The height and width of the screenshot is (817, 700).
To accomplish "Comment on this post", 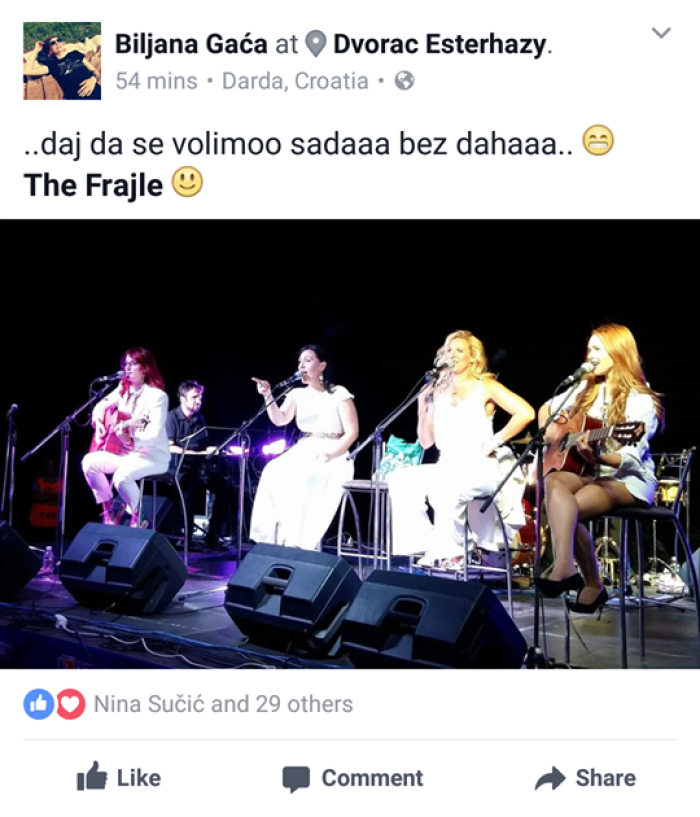I will click(x=352, y=778).
